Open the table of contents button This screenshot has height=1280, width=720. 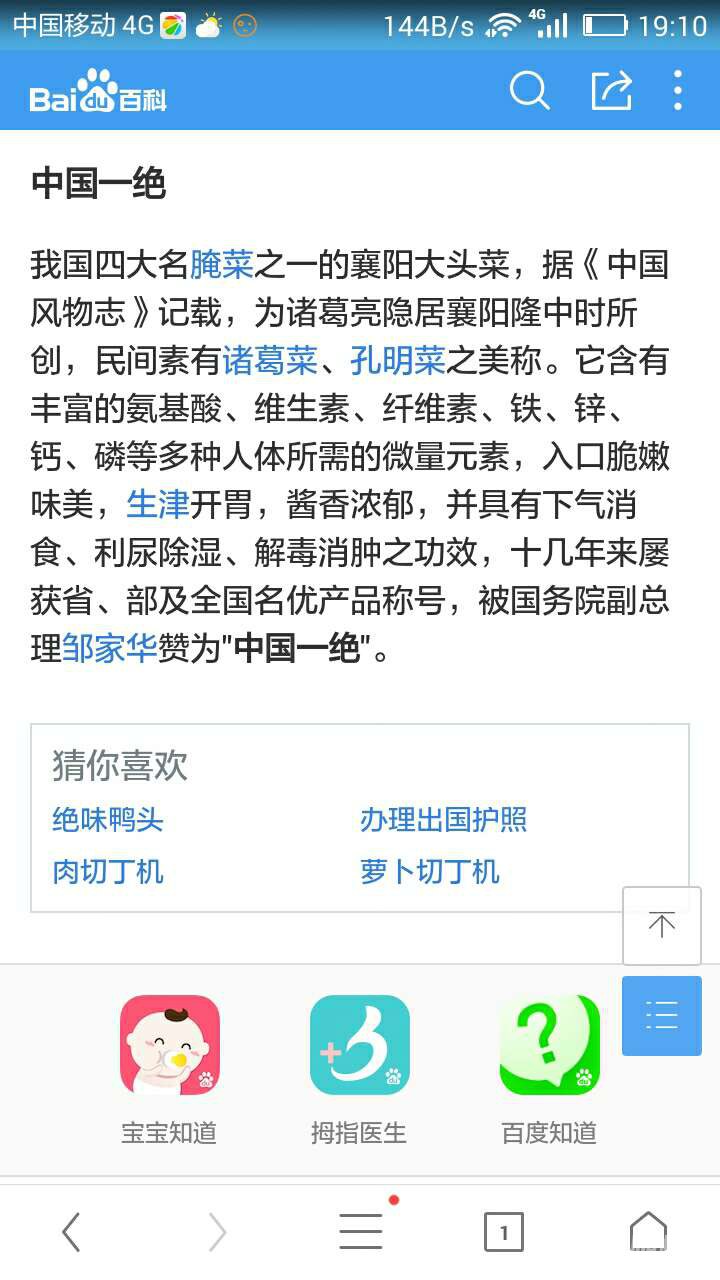(661, 1016)
